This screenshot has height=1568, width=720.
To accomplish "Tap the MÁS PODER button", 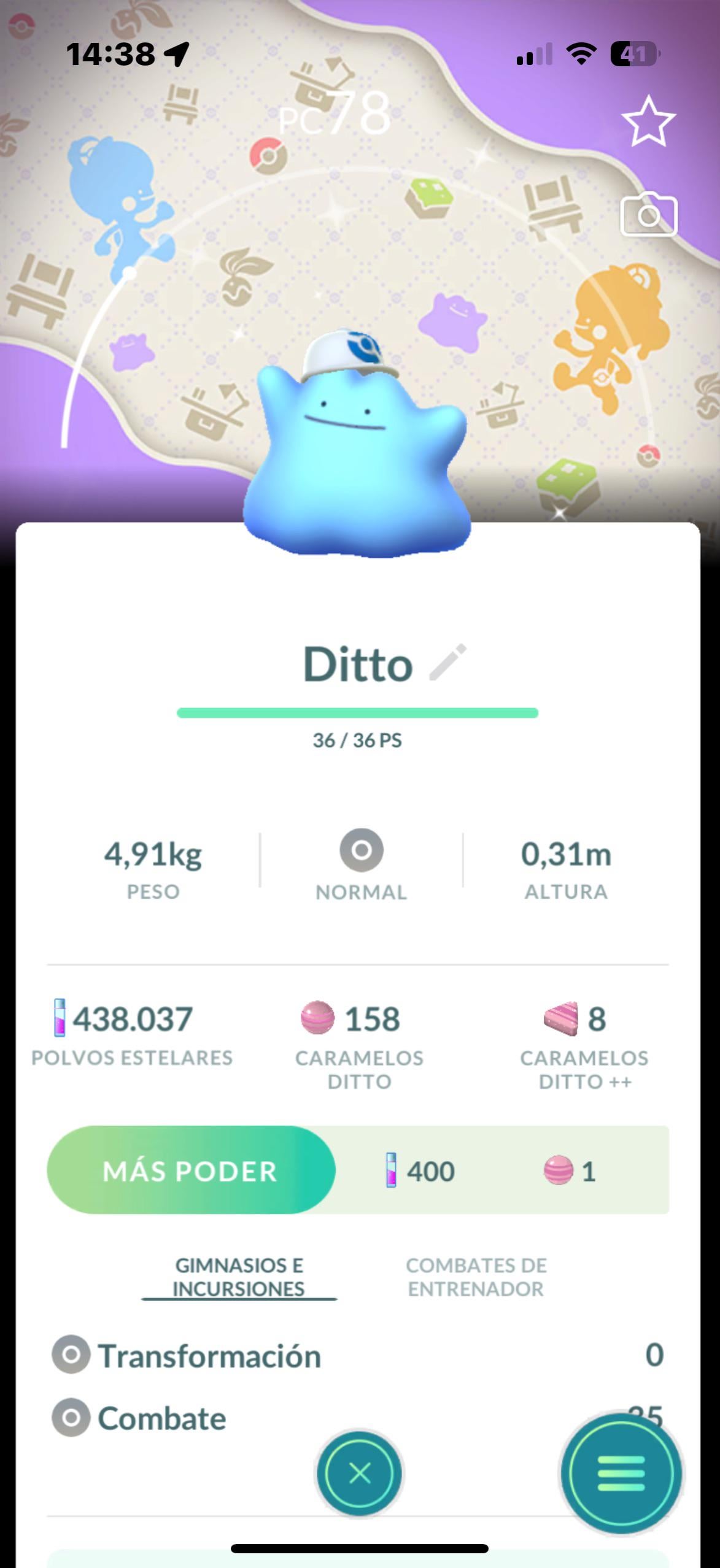I will (191, 1171).
